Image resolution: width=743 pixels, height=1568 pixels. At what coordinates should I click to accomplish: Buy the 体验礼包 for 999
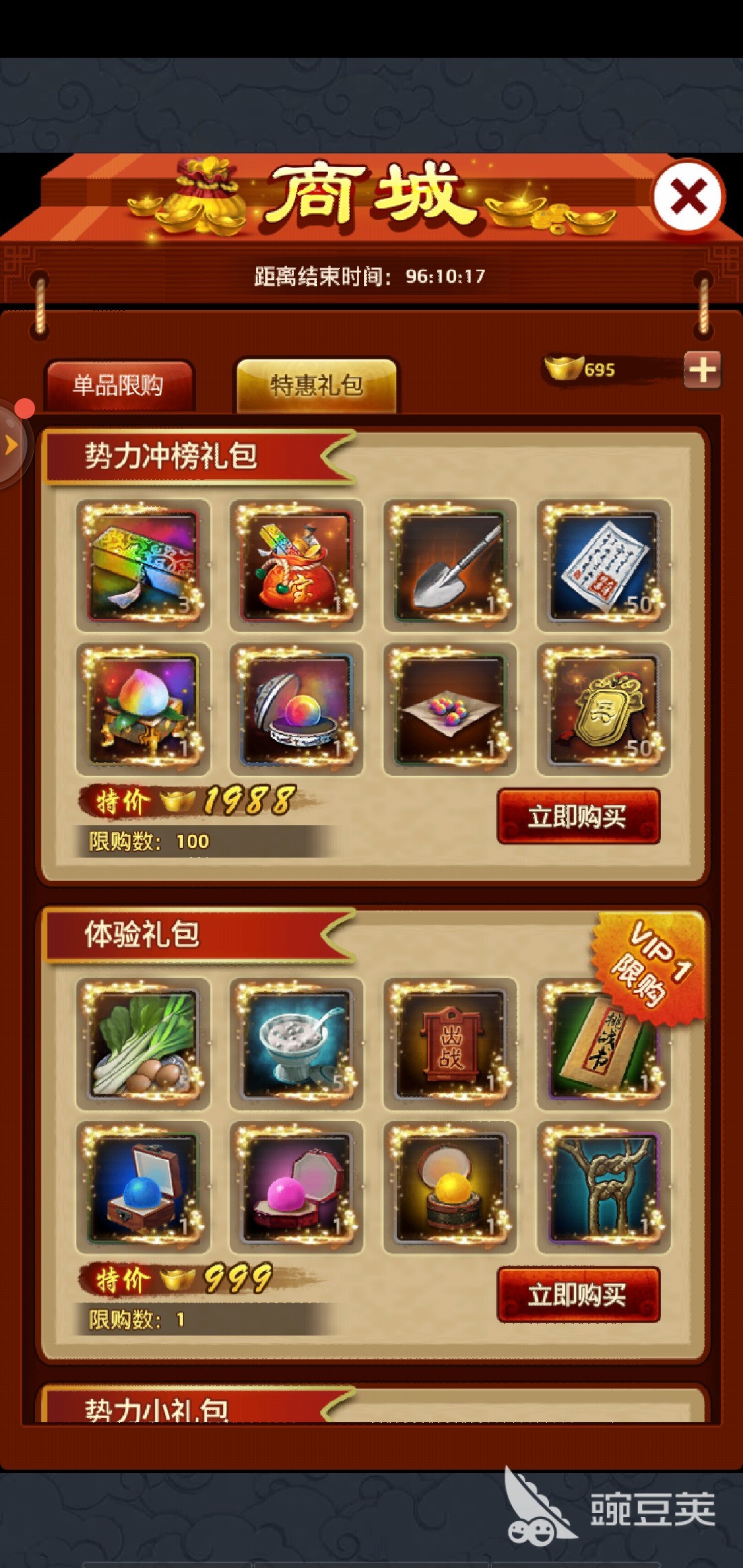pos(578,1295)
